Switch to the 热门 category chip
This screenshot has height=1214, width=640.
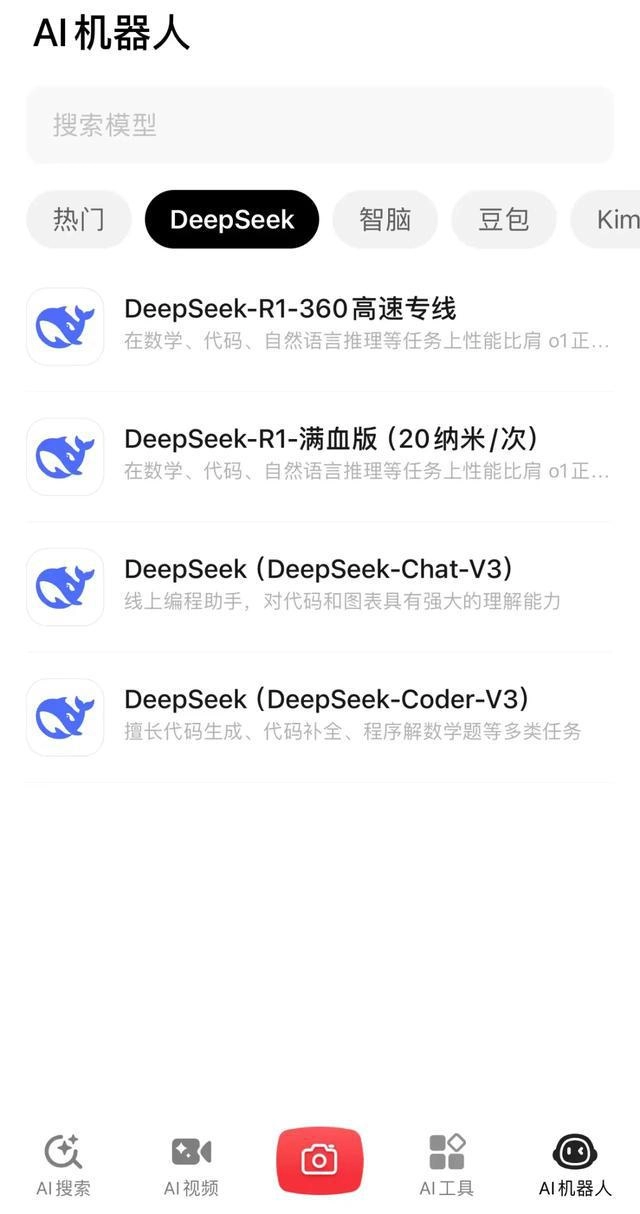click(79, 219)
